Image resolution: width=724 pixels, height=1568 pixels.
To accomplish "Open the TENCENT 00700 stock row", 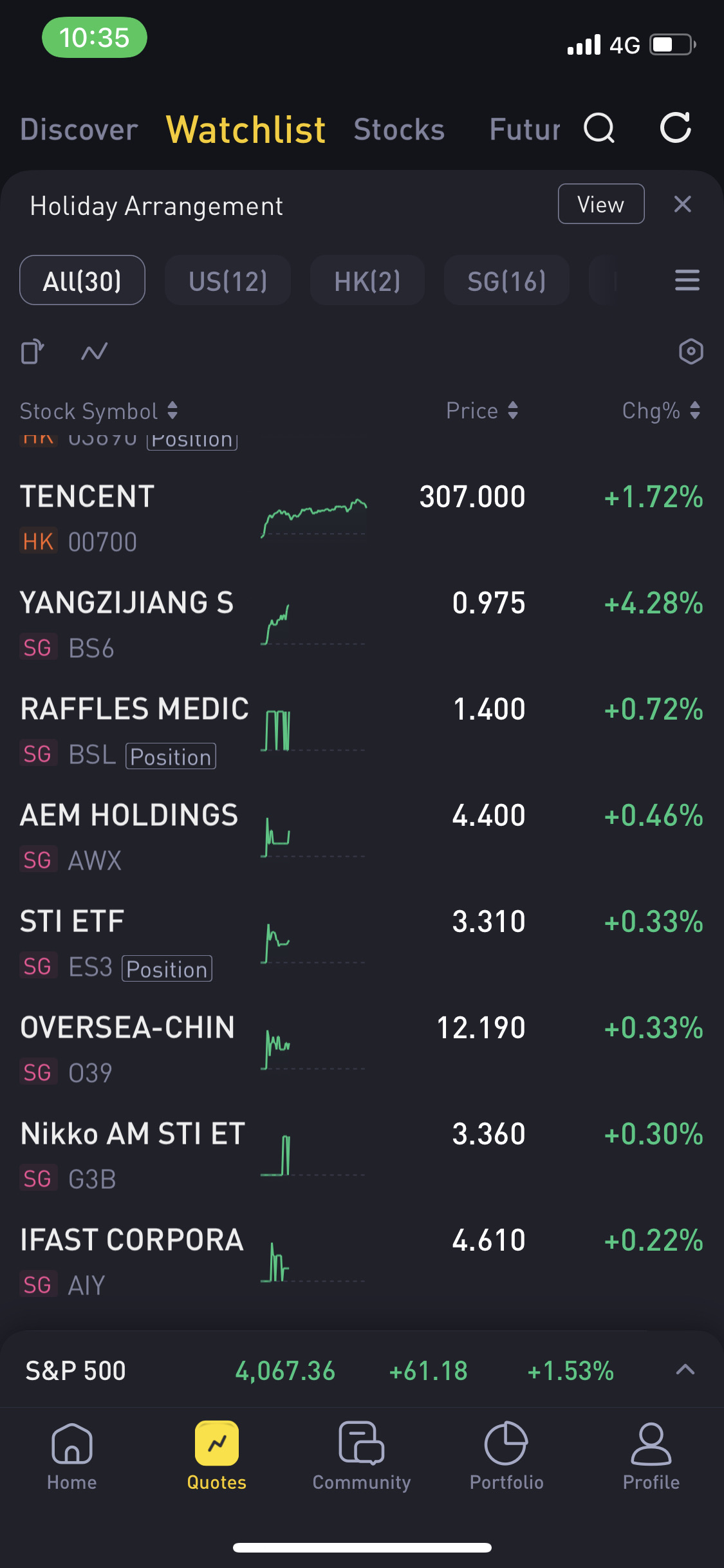I will 360,518.
